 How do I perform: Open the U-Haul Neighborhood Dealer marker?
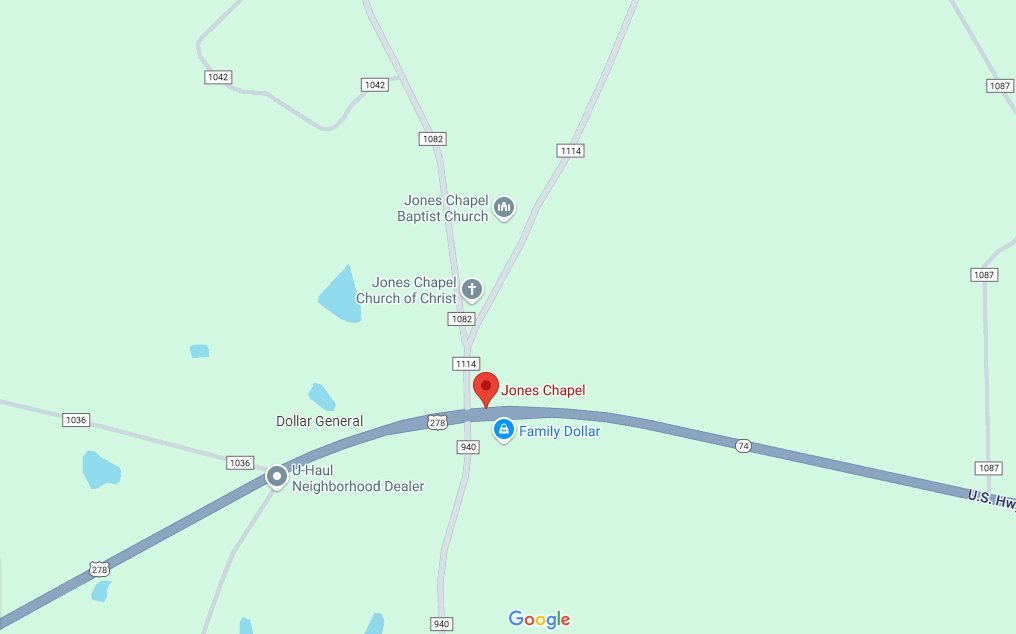click(276, 477)
